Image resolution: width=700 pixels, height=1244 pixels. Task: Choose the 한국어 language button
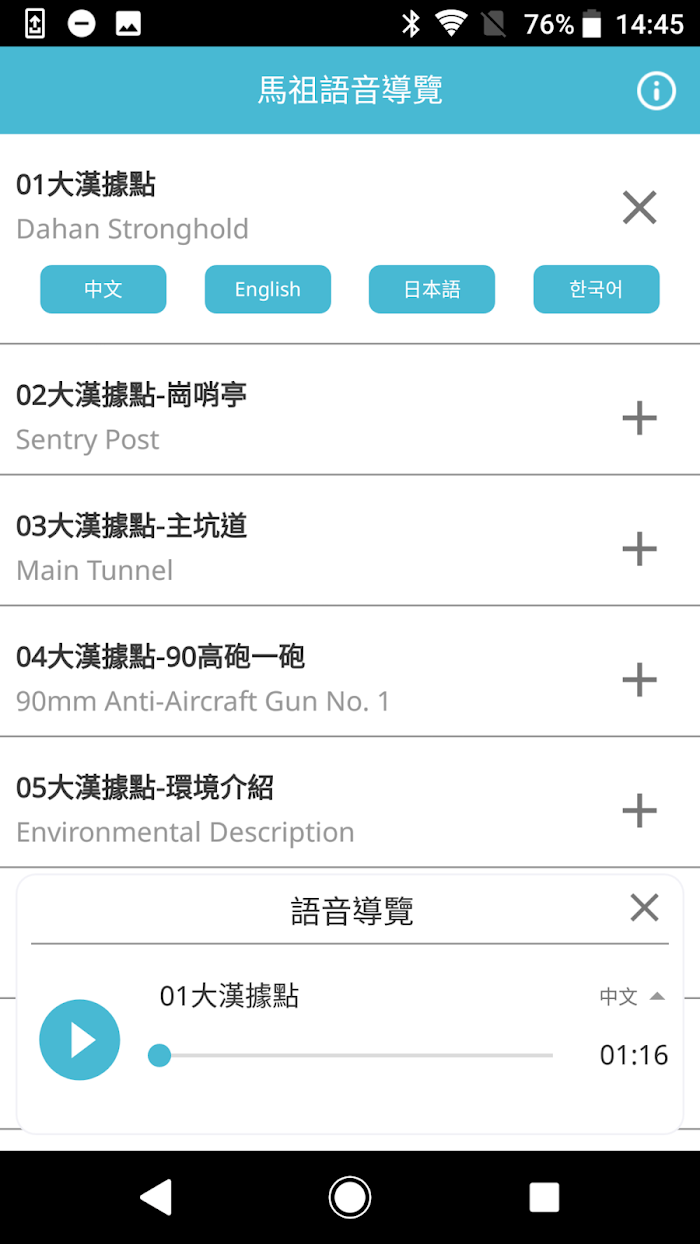coord(596,289)
